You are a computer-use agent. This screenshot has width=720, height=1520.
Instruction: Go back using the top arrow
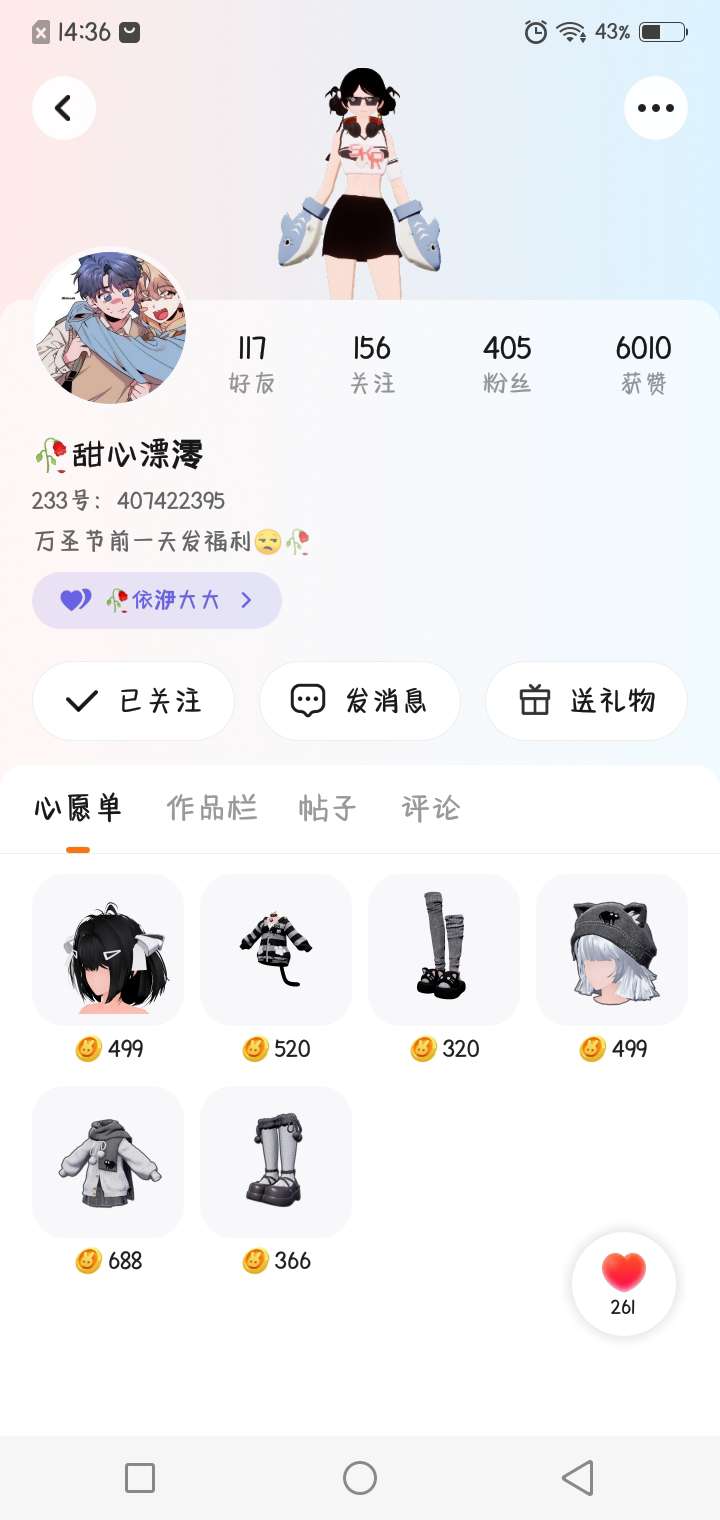point(64,108)
